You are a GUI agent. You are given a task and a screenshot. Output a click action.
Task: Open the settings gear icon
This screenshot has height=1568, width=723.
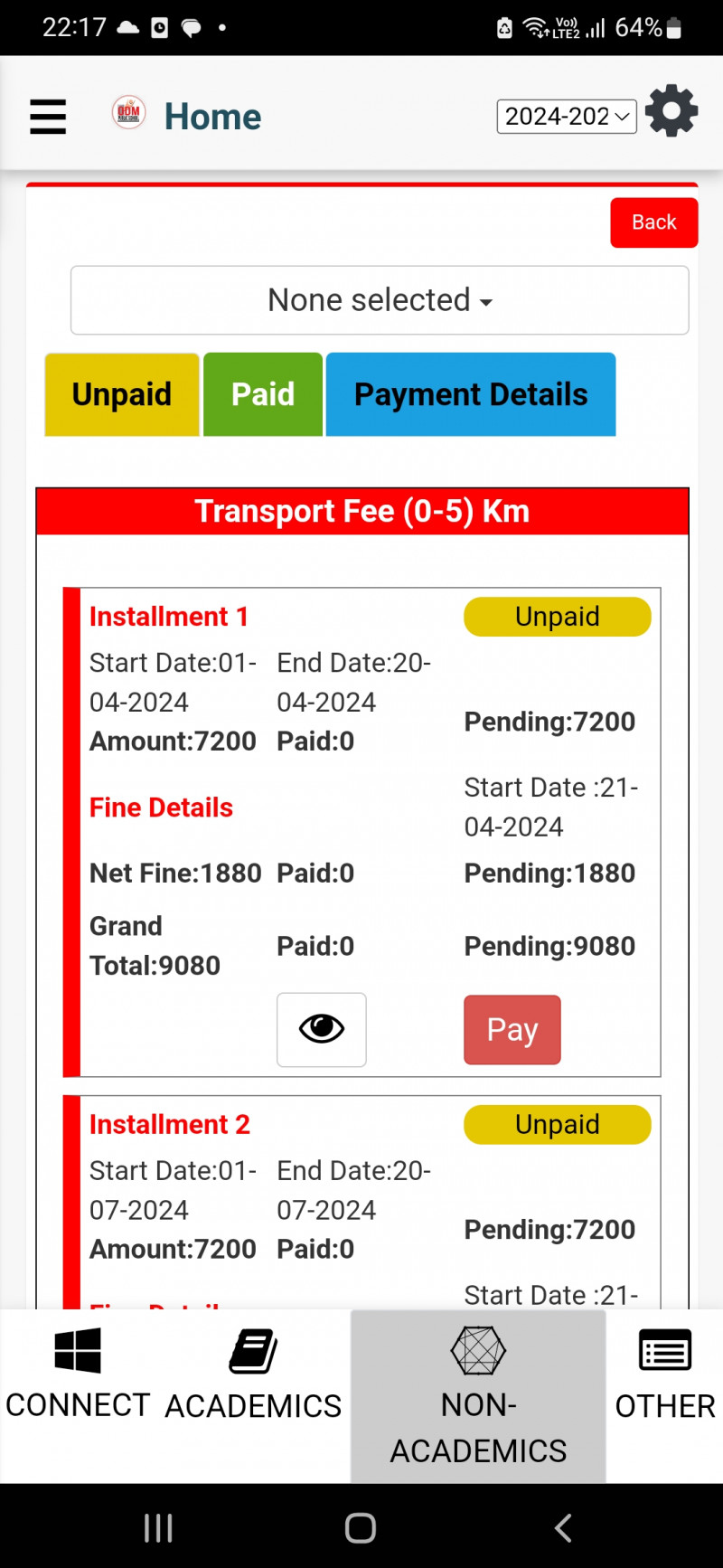click(671, 112)
